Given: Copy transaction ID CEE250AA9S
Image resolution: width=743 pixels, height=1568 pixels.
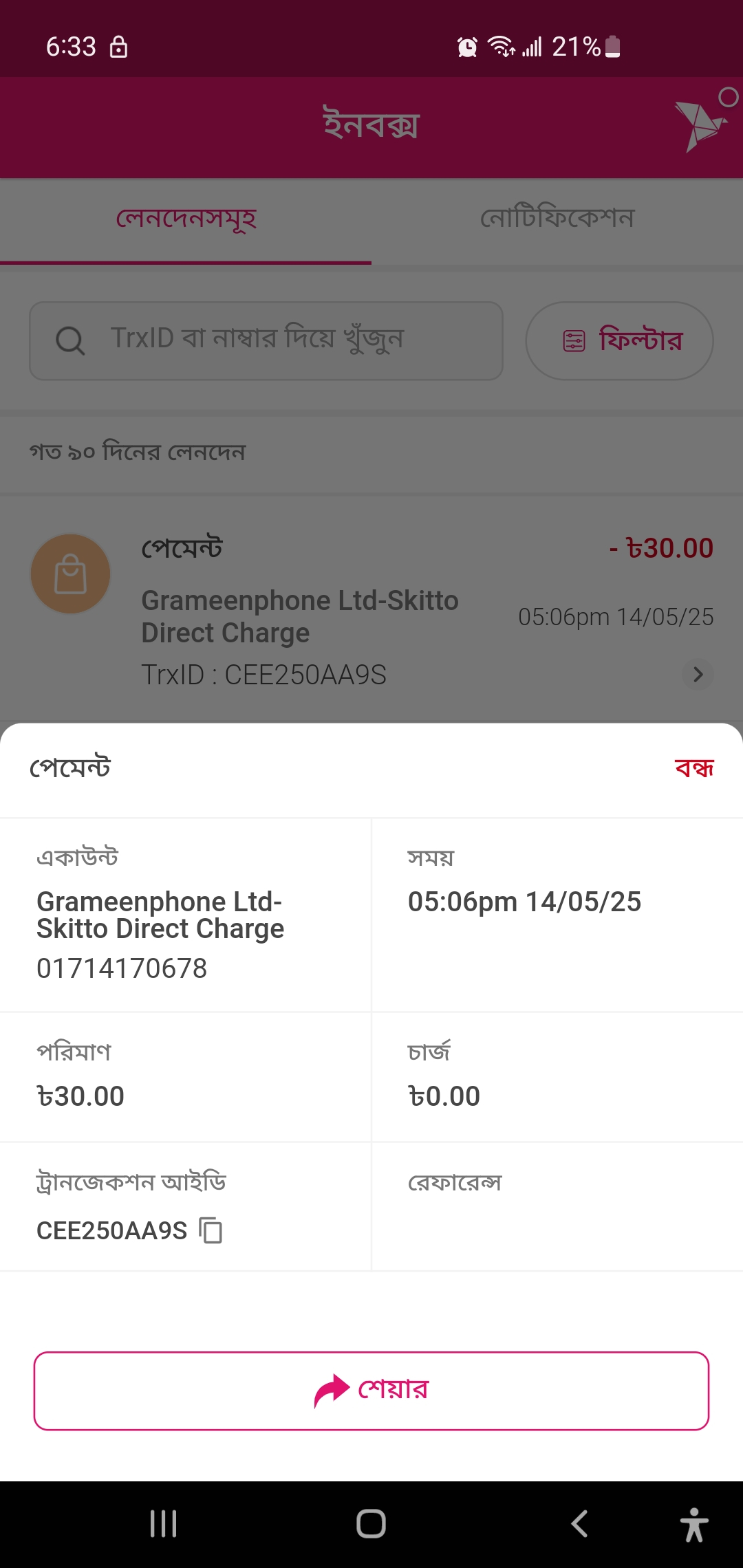Looking at the screenshot, I should point(211,1230).
